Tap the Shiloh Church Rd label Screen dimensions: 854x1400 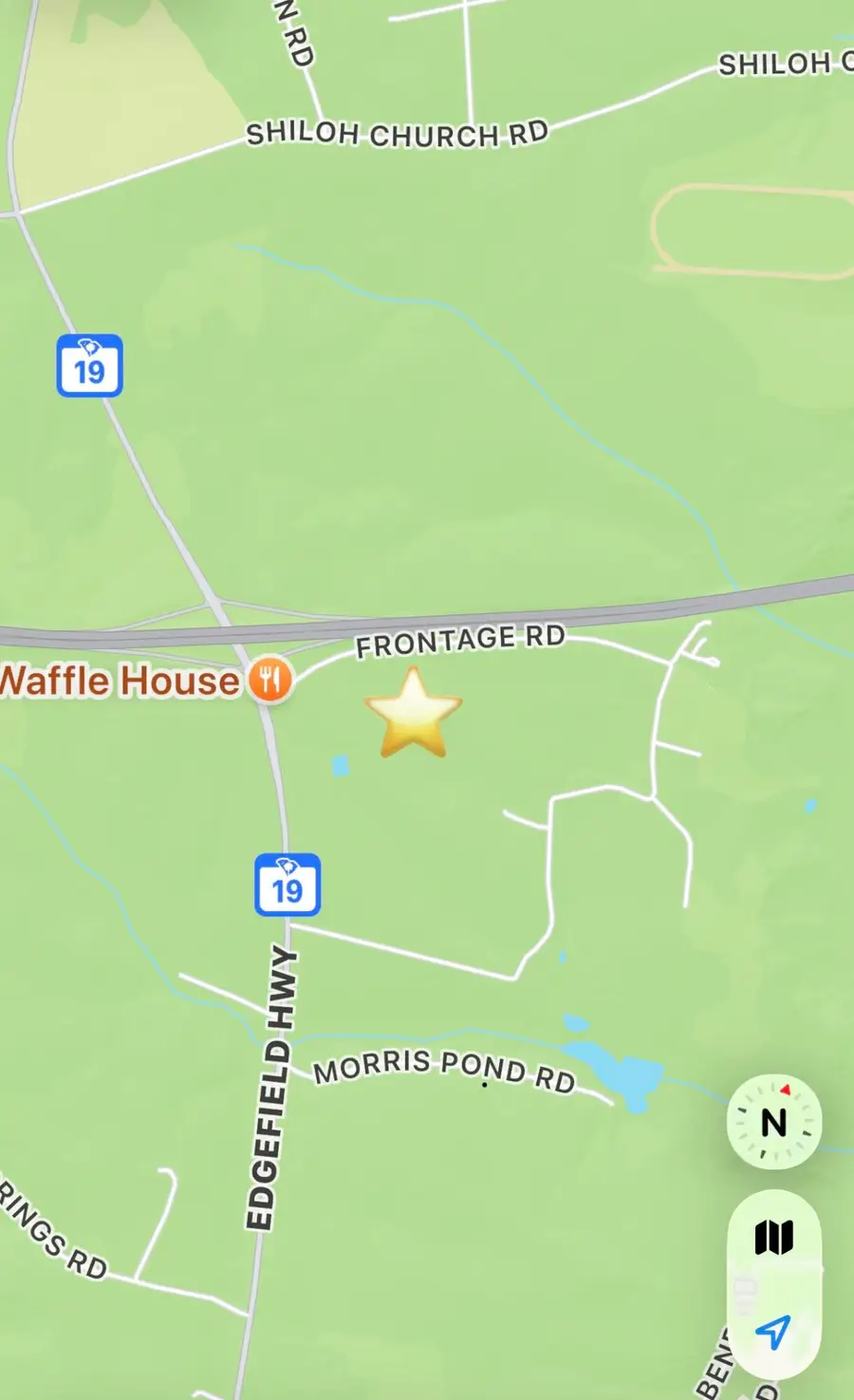pyautogui.click(x=397, y=133)
